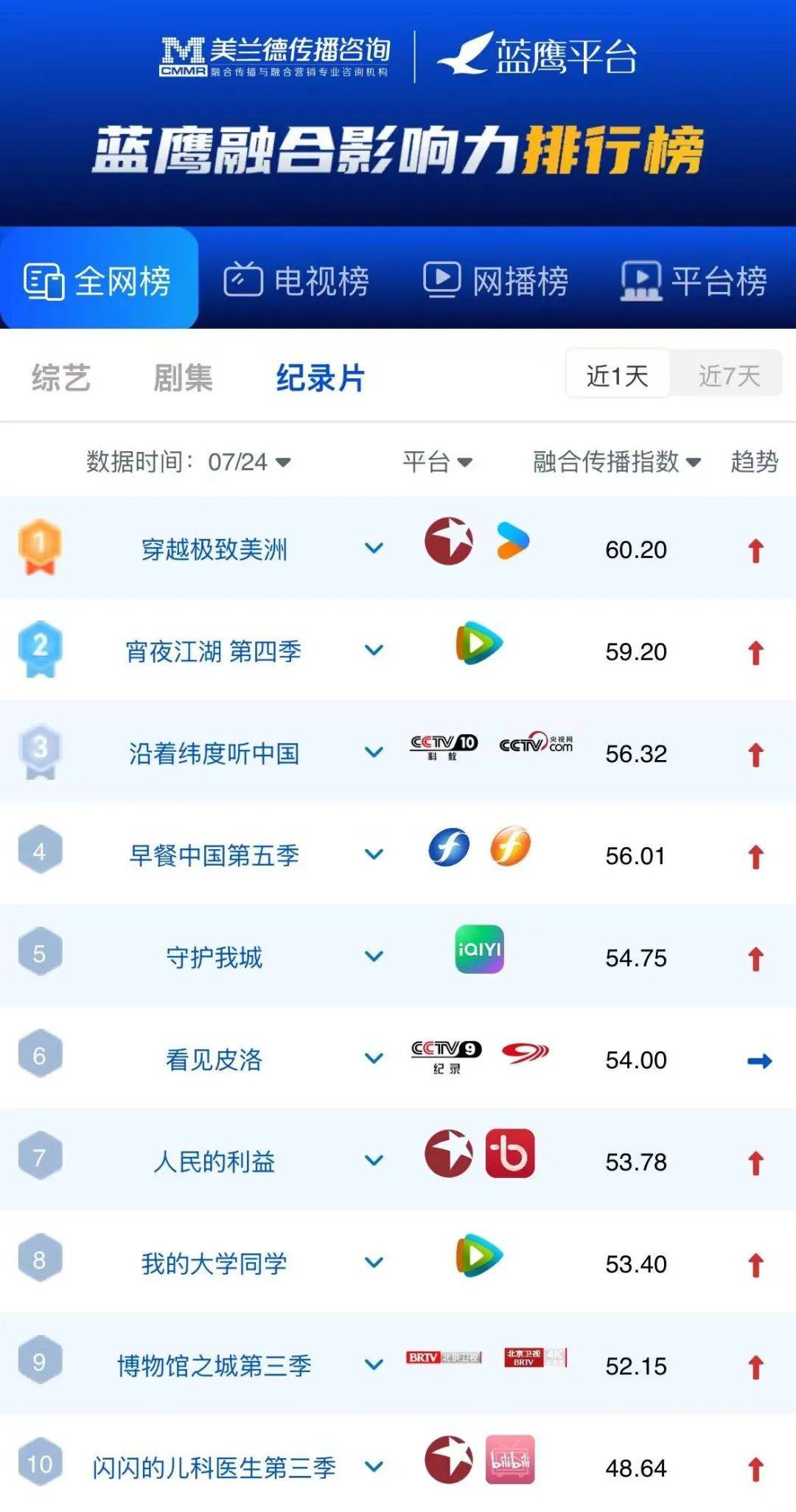Expand the 我的大学同学 row
This screenshot has height=1512, width=796.
tap(374, 1262)
